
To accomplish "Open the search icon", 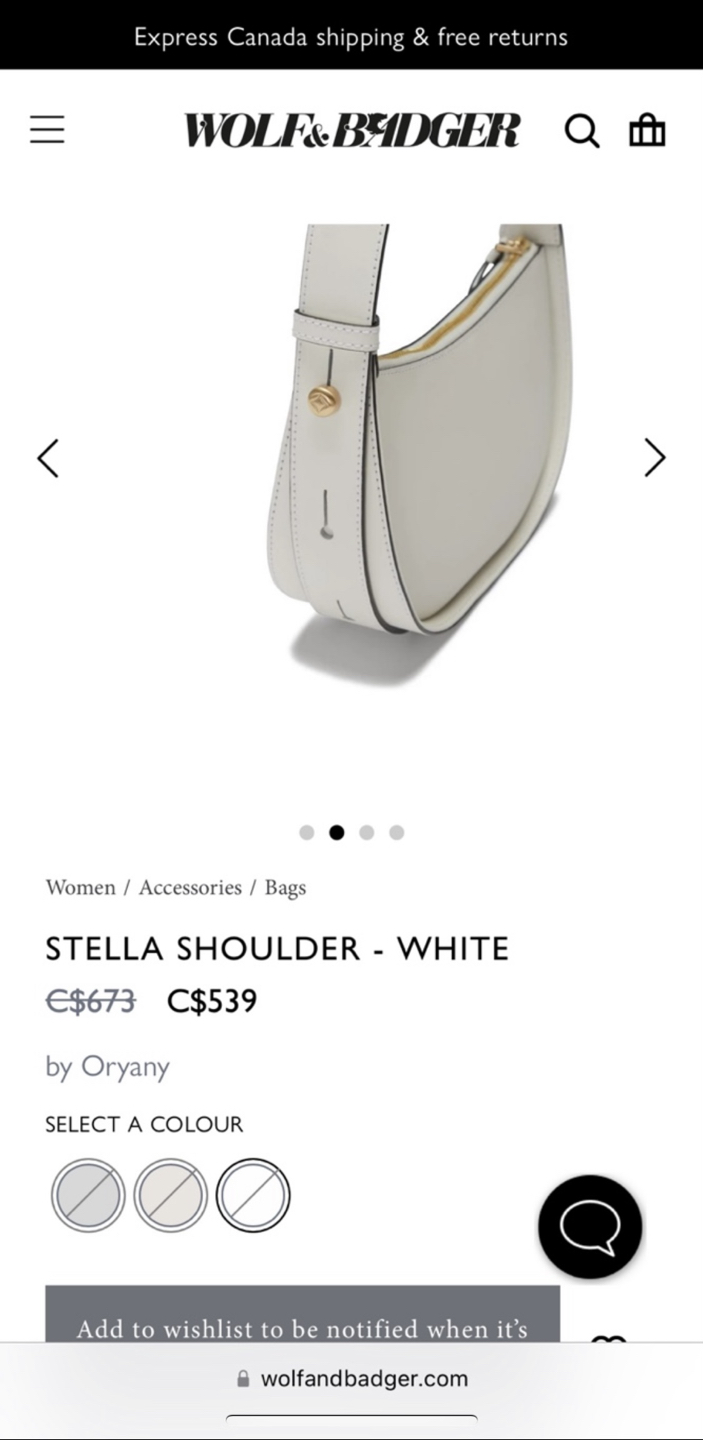I will [x=582, y=131].
